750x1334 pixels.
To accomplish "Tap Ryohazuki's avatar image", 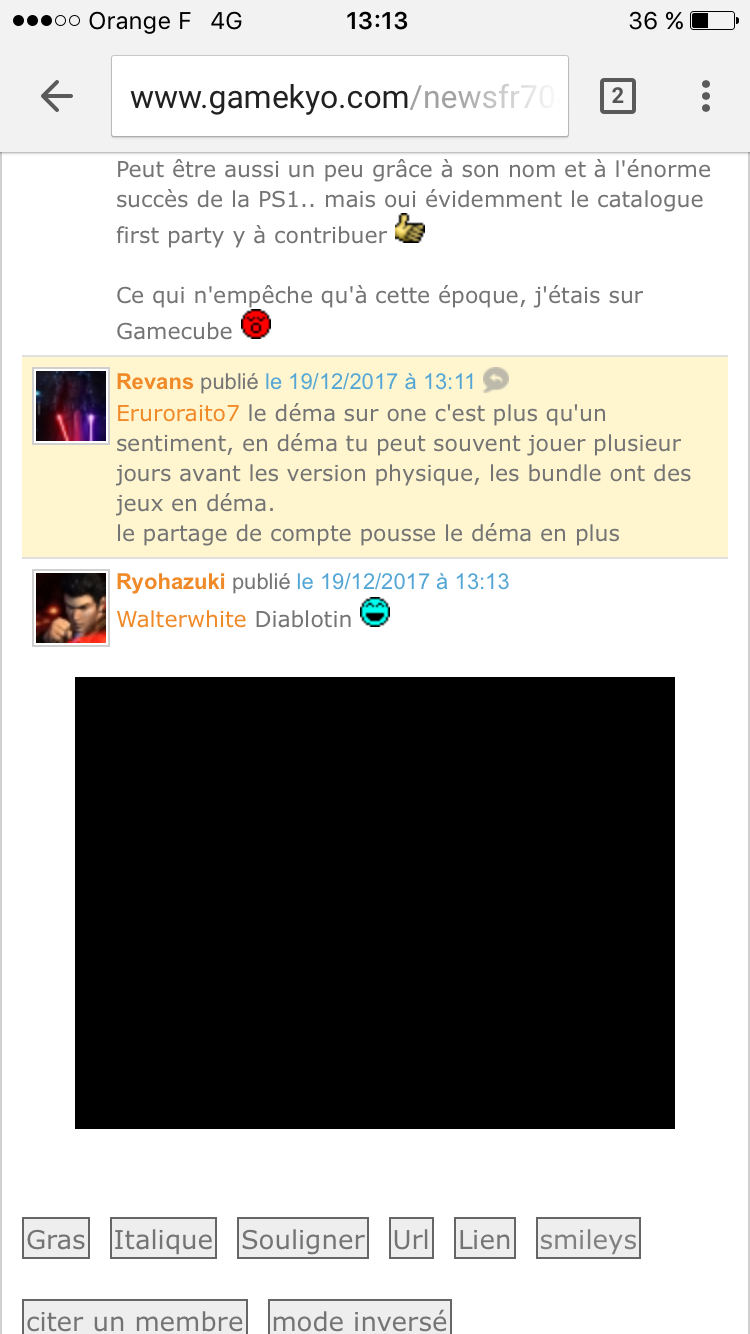I will tap(71, 608).
